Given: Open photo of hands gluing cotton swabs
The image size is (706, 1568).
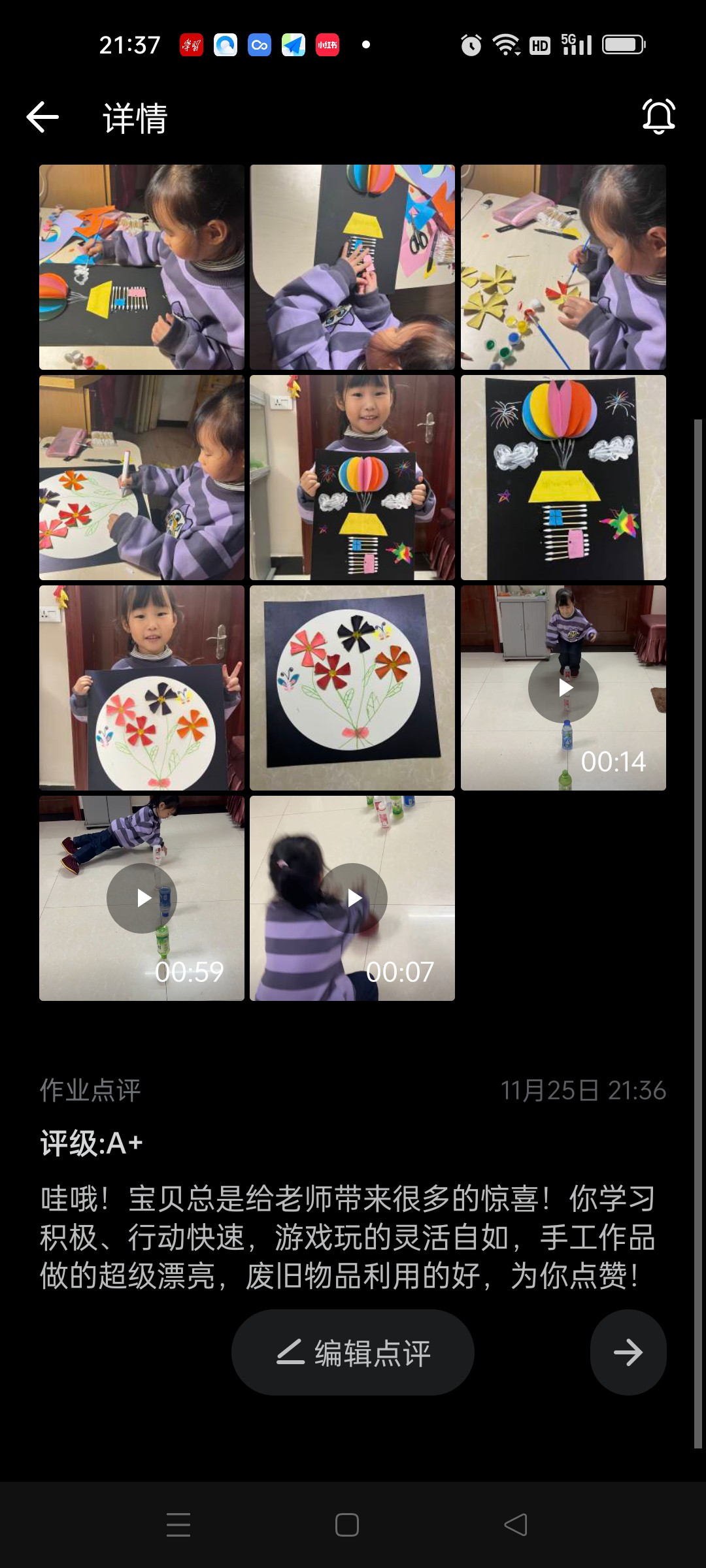Looking at the screenshot, I should [352, 267].
